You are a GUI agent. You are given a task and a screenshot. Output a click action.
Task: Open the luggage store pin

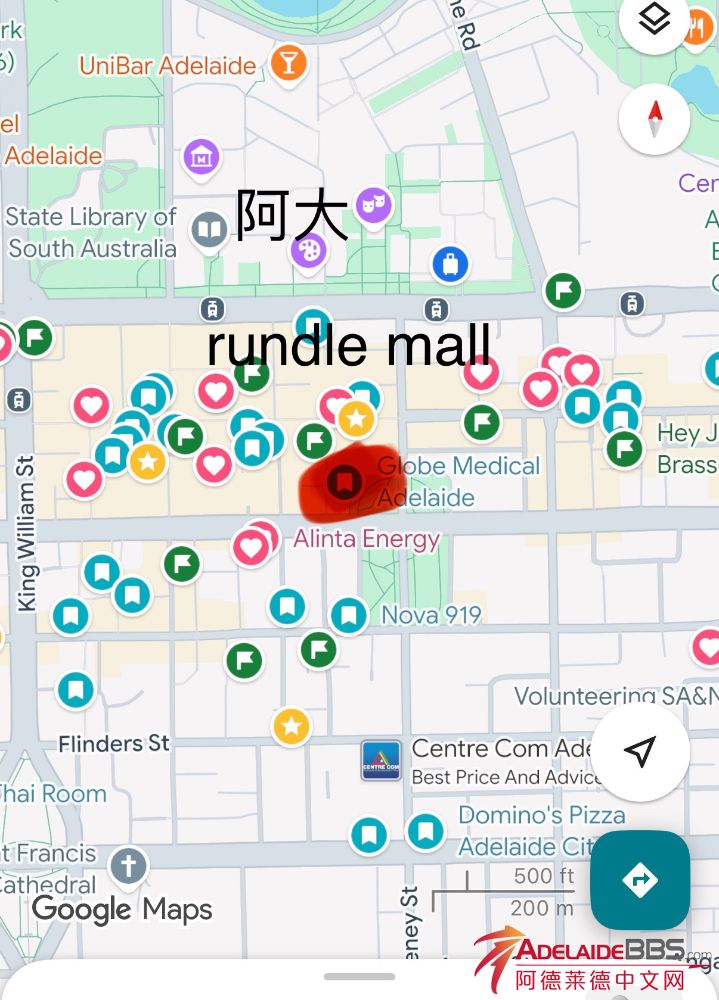[x=451, y=265]
